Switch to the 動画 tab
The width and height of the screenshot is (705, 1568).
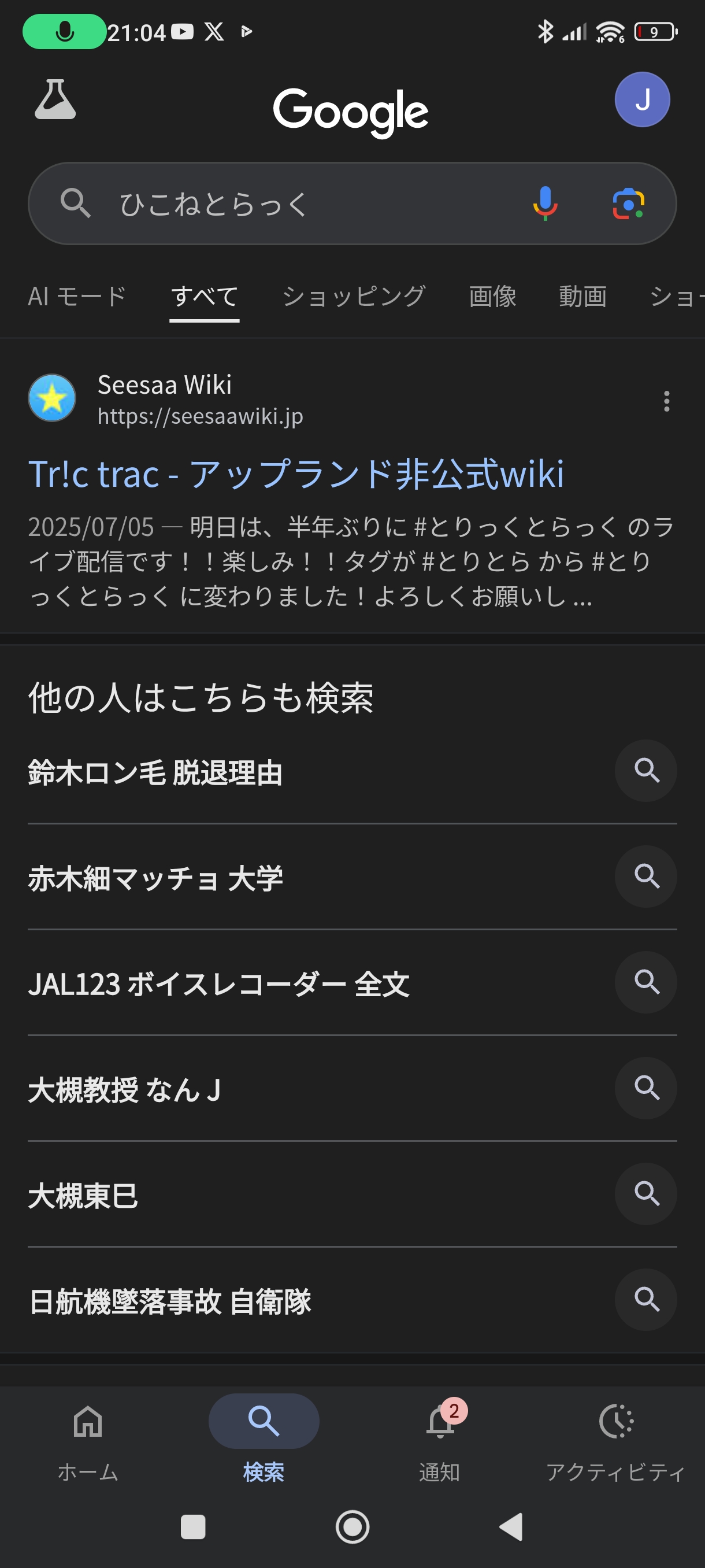click(x=582, y=297)
